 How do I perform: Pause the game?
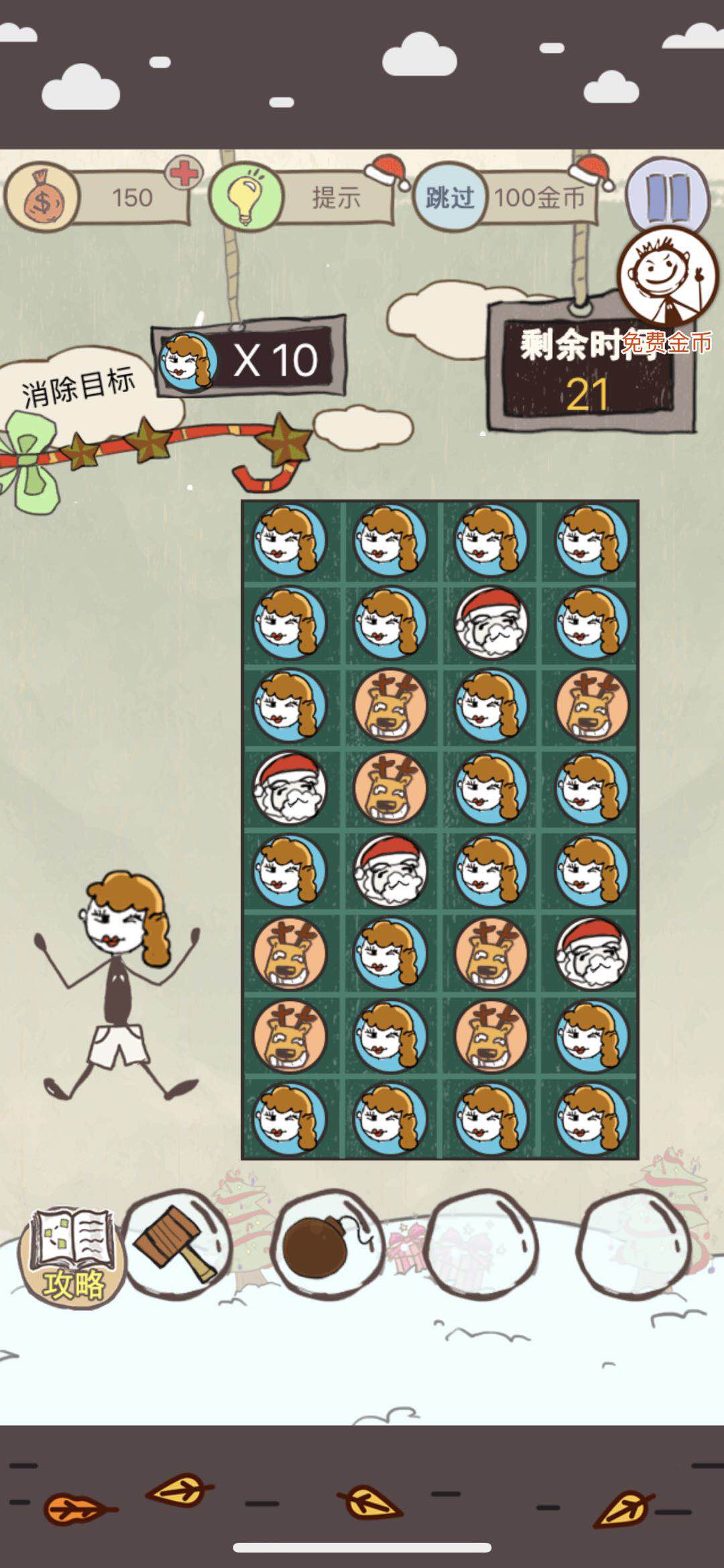pos(668,197)
